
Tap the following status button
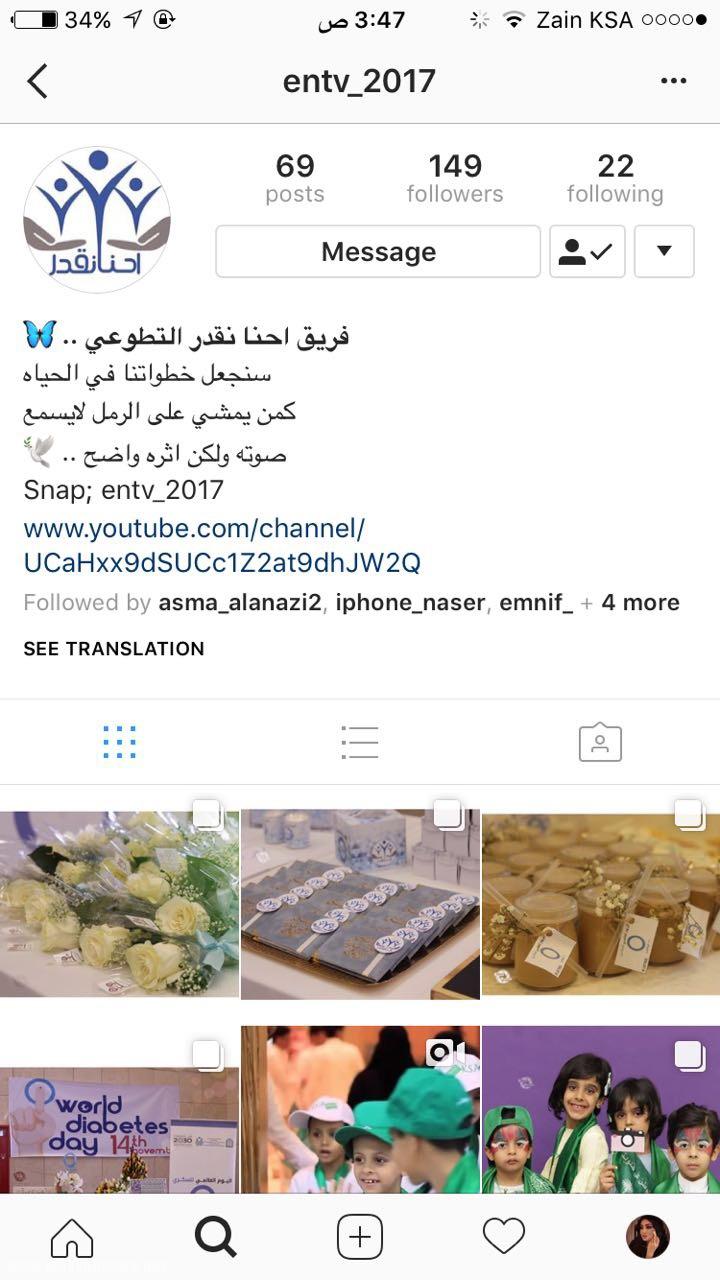(x=587, y=252)
